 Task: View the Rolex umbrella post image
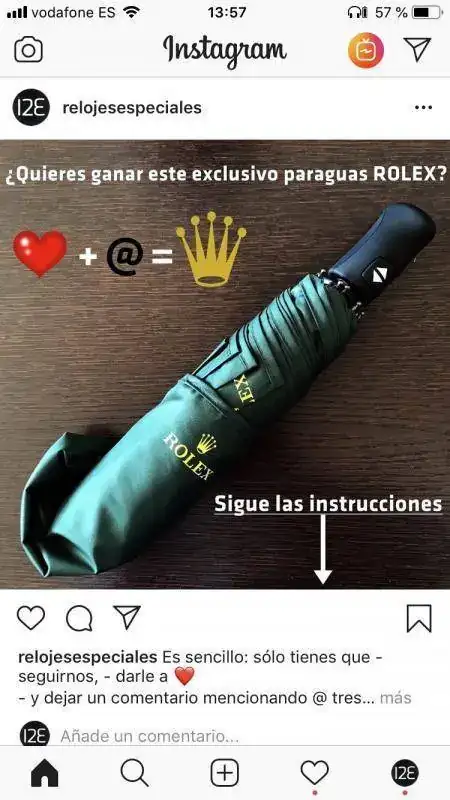point(225,364)
